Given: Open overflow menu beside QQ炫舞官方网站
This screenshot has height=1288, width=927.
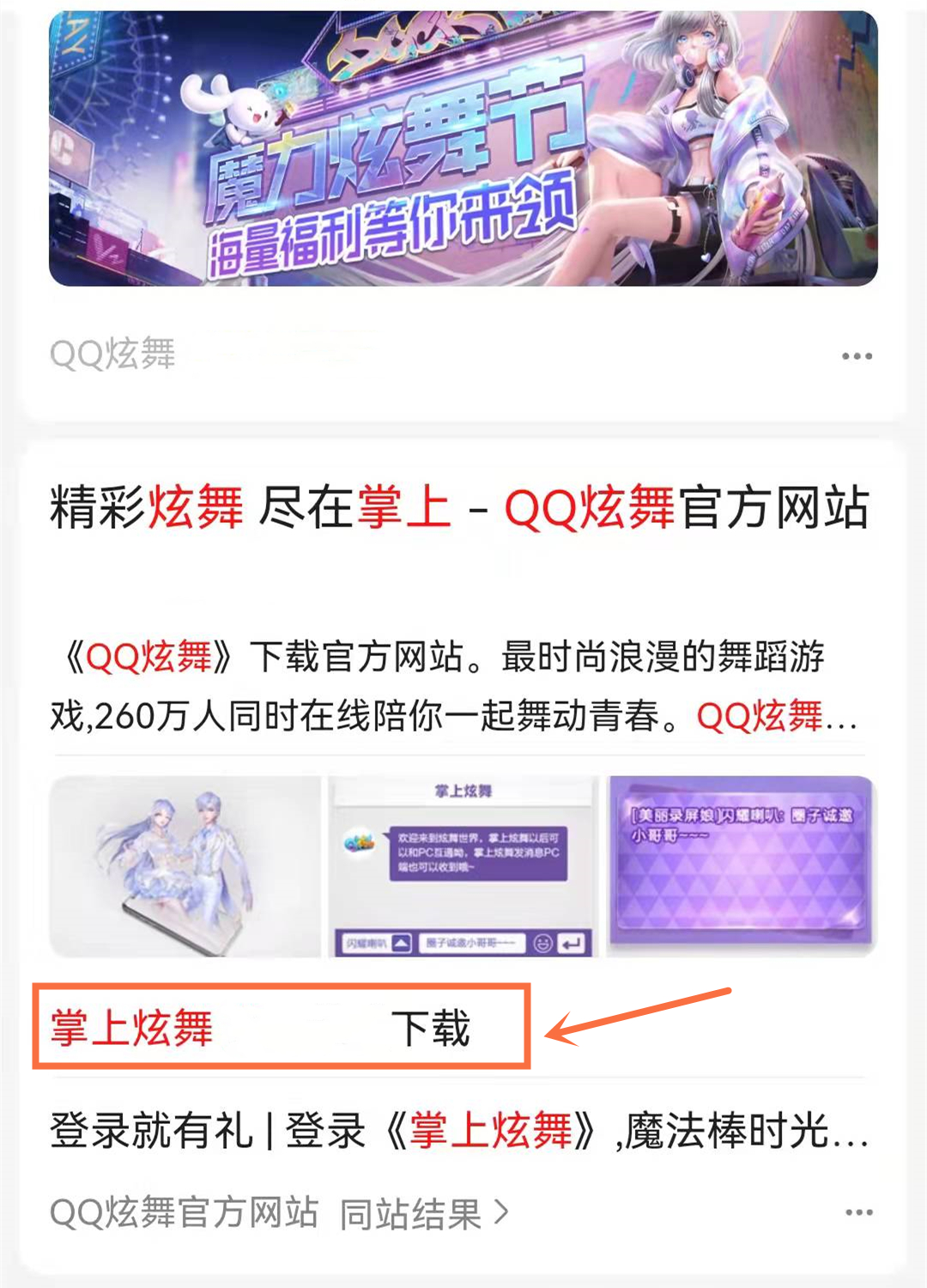Looking at the screenshot, I should (x=858, y=1212).
